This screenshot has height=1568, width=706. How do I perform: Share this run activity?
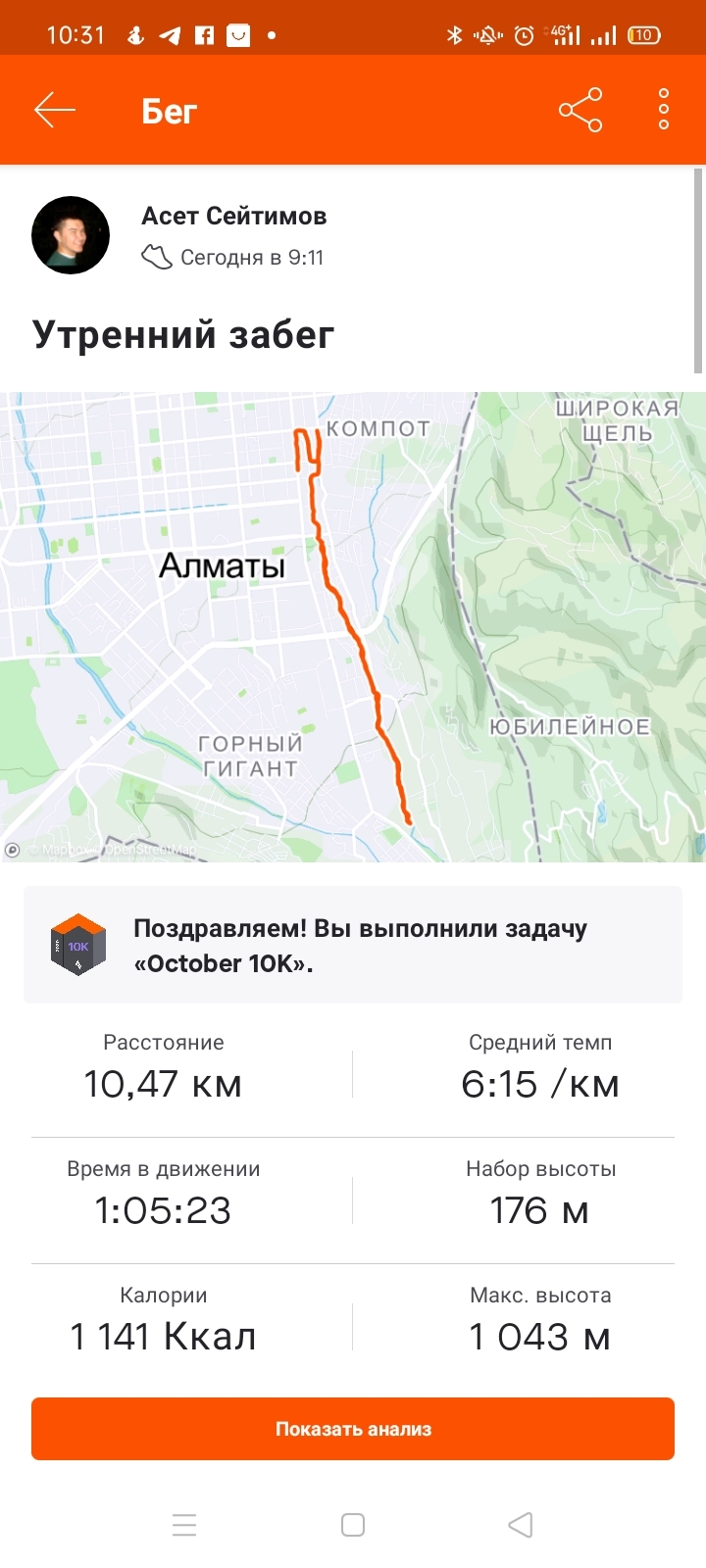(x=580, y=111)
